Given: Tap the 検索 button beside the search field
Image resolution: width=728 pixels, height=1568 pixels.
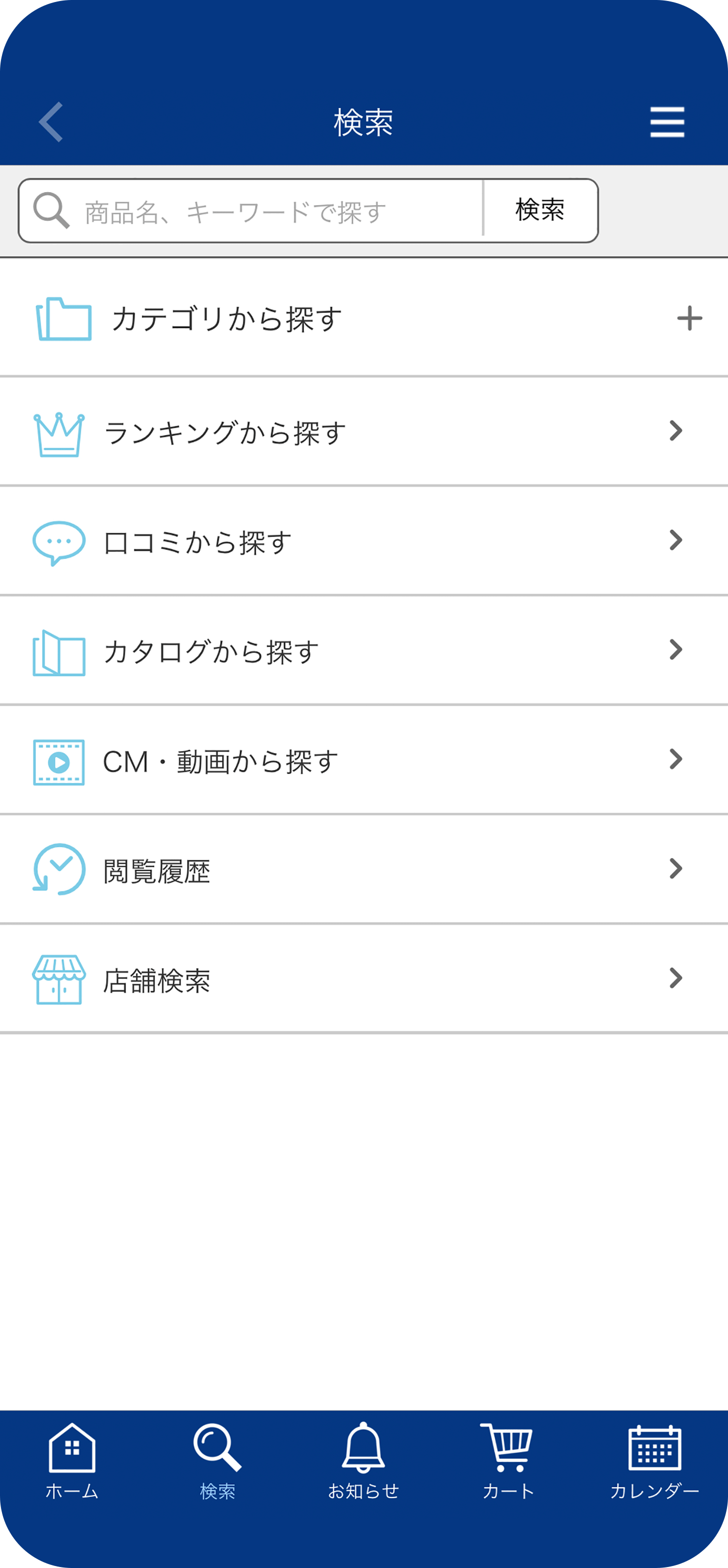Looking at the screenshot, I should coord(540,211).
